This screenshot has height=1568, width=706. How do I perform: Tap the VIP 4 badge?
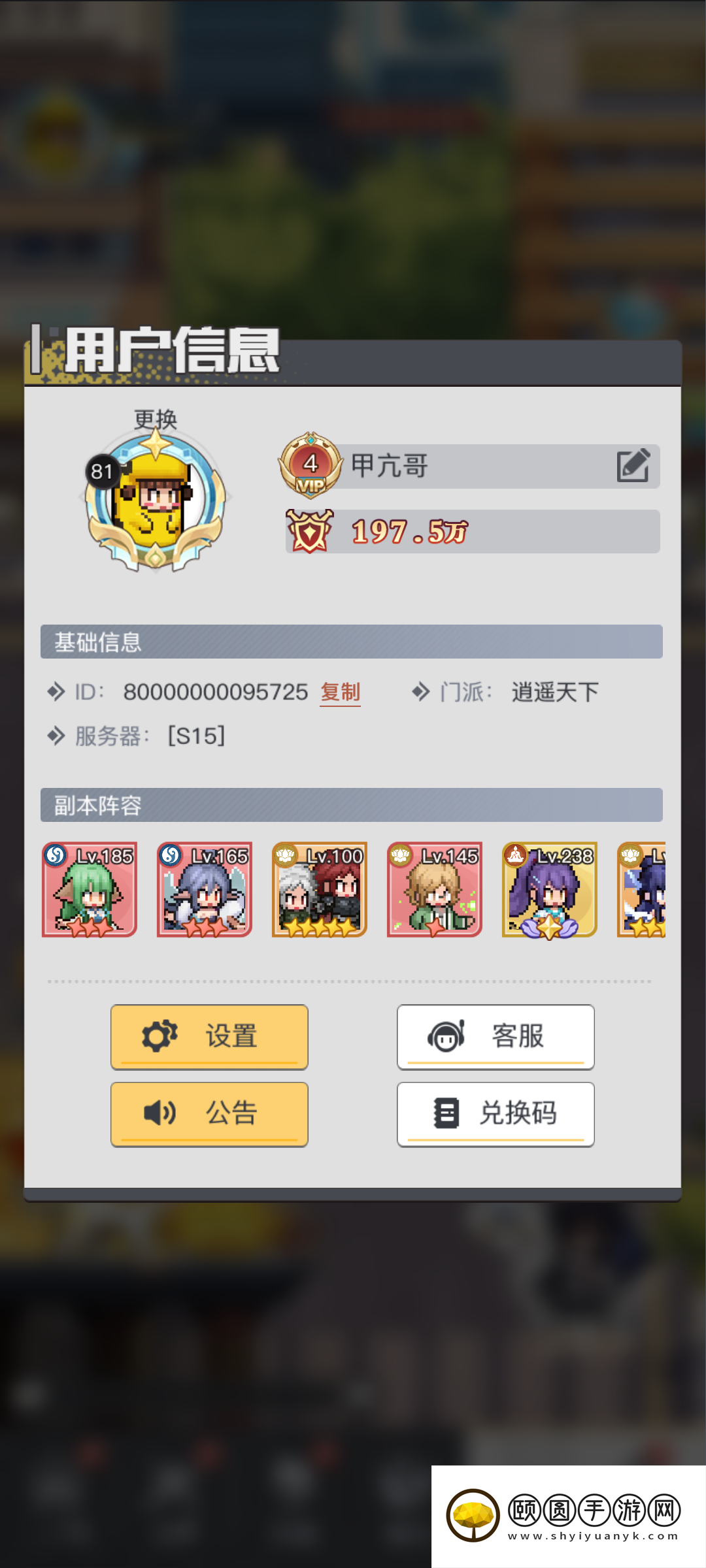311,465
